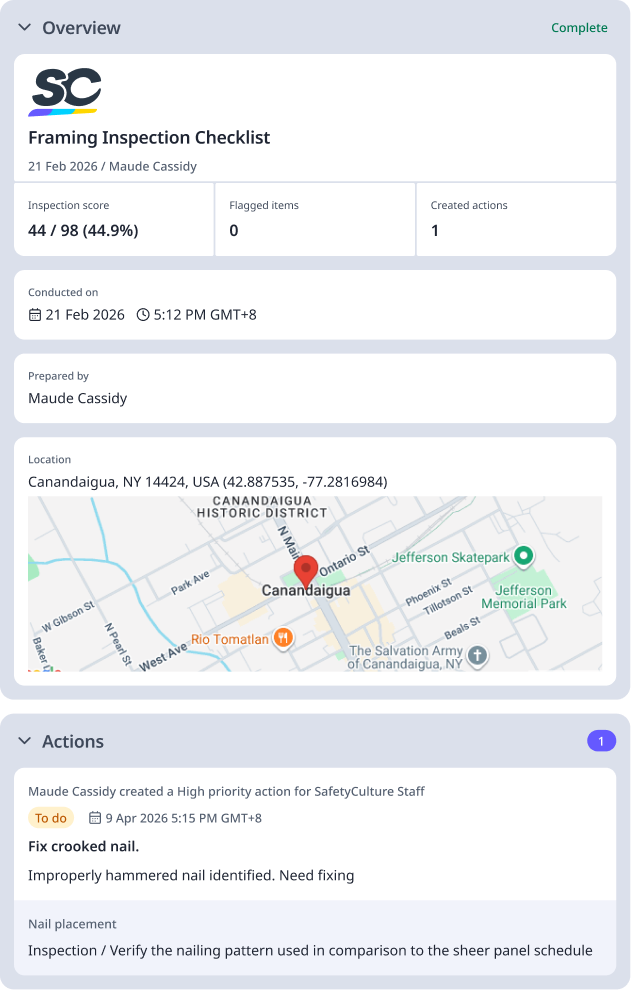Open the Canandaigua location map
Viewport: 631px width, 990px height.
tap(315, 583)
